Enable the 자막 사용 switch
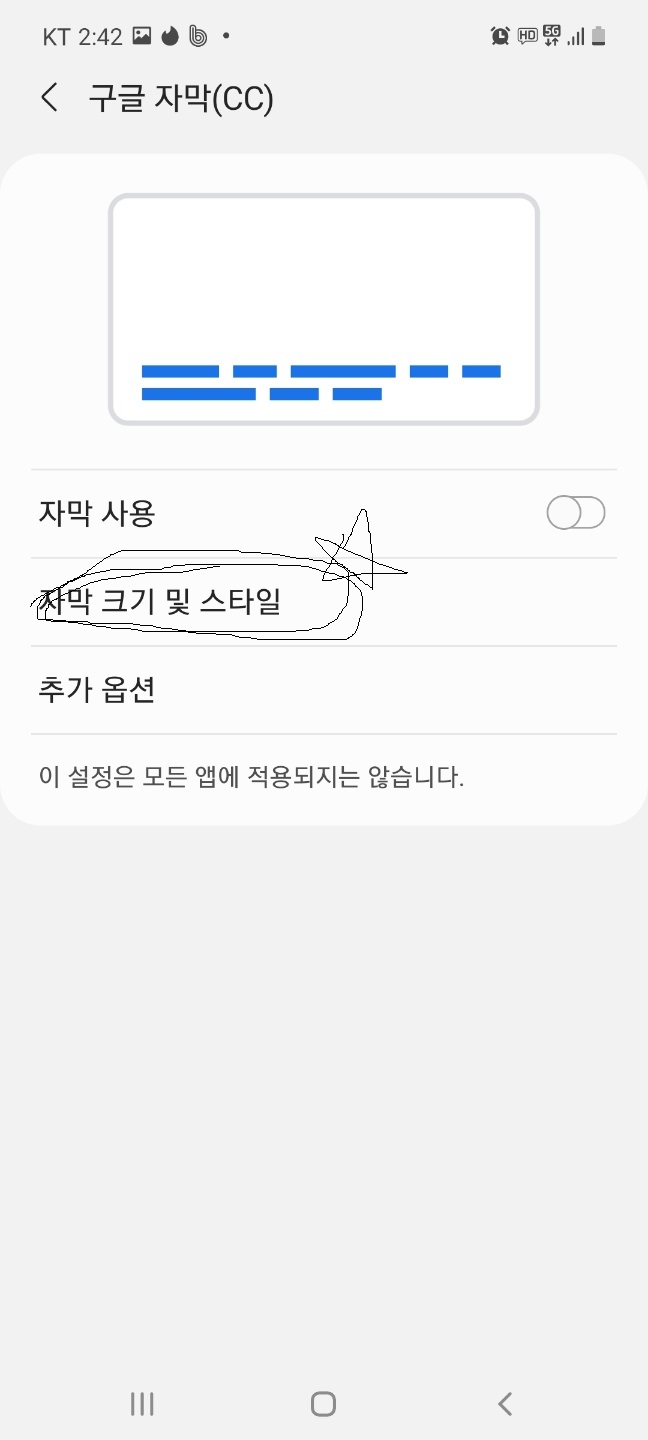648x1440 pixels. [x=575, y=514]
